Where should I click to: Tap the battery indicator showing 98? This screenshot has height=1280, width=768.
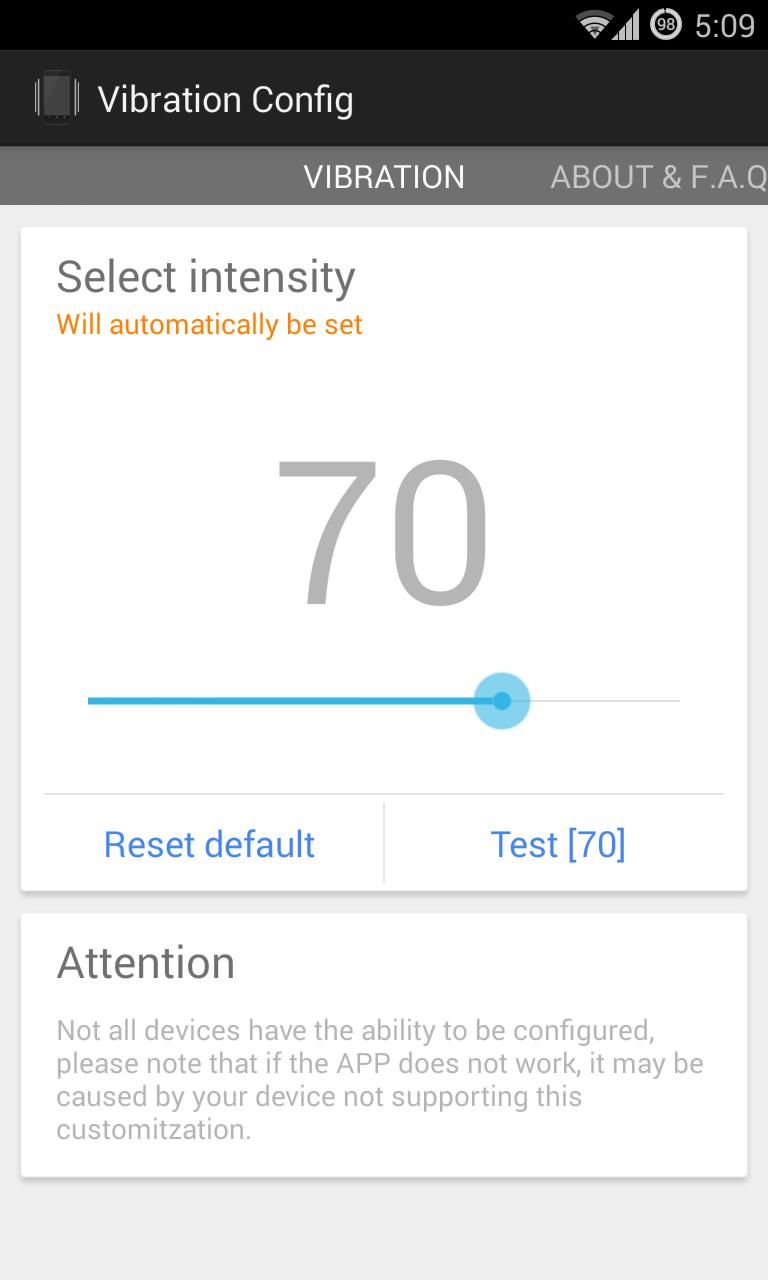pos(666,26)
